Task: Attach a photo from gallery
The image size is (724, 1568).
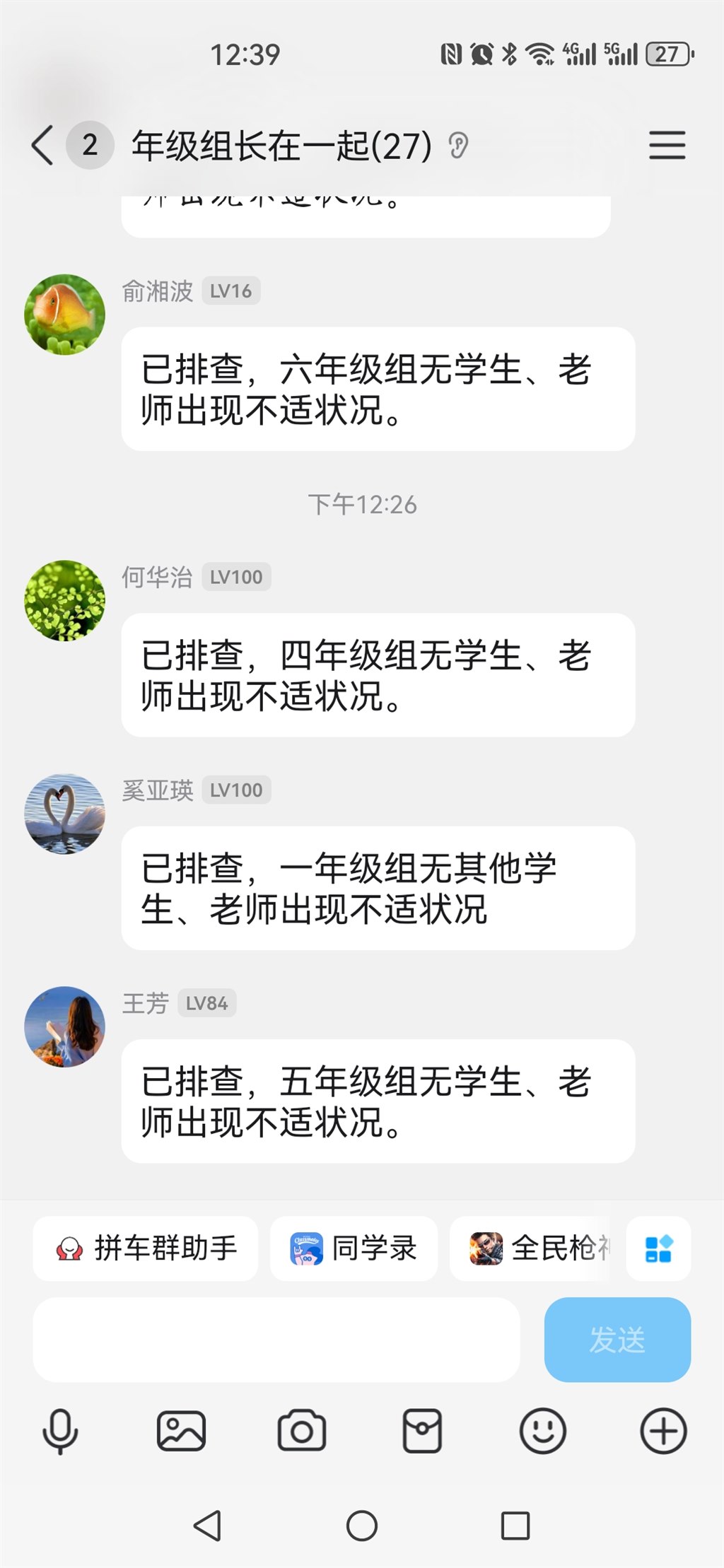Action: (x=181, y=1431)
